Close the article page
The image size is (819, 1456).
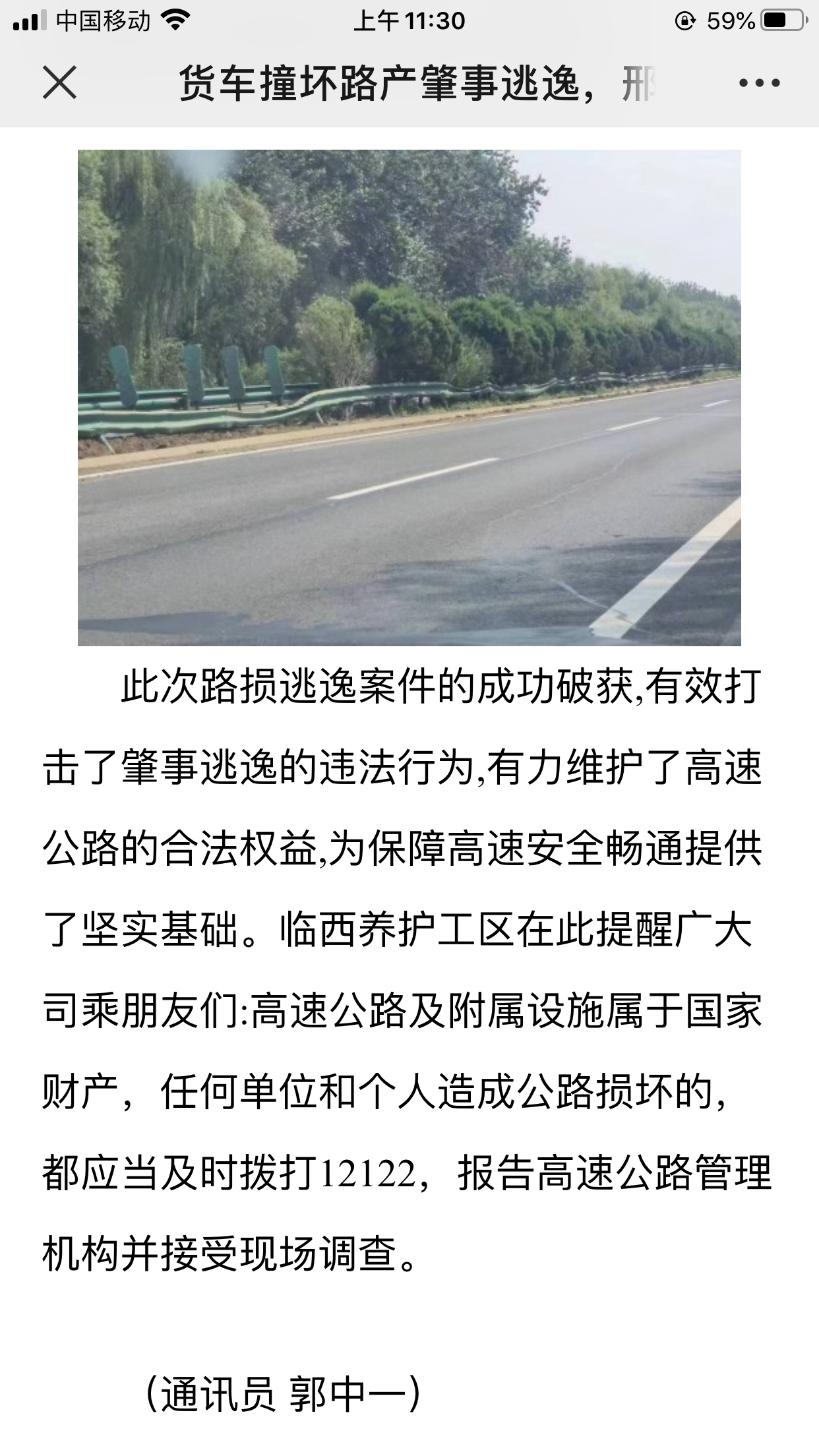[60, 83]
